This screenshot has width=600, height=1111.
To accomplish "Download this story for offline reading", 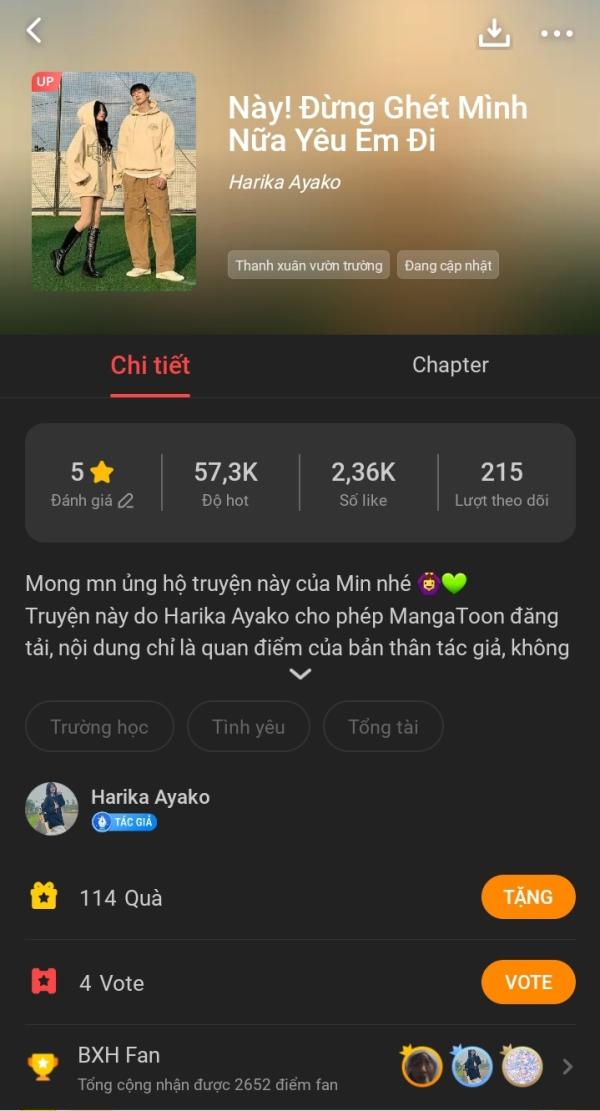I will point(494,33).
